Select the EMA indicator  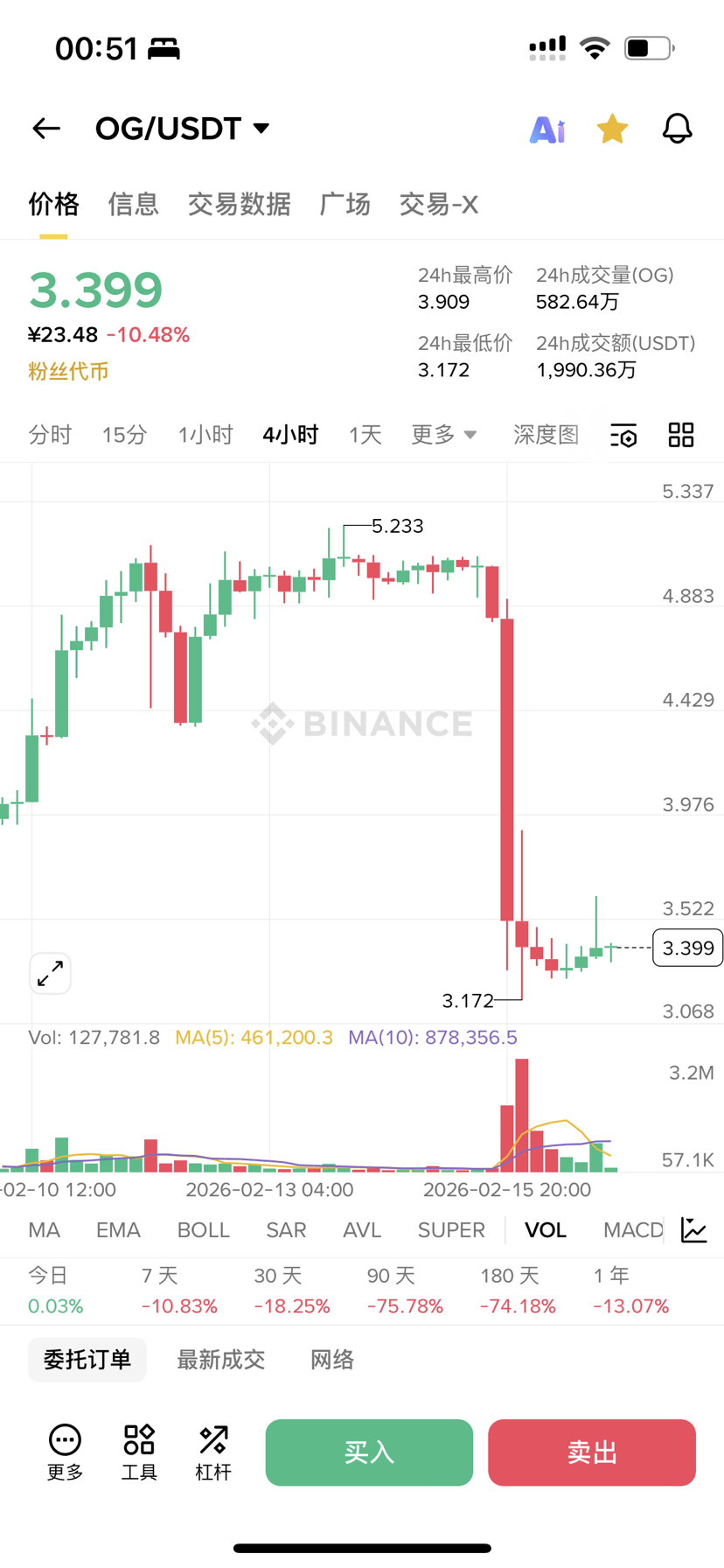[118, 1230]
